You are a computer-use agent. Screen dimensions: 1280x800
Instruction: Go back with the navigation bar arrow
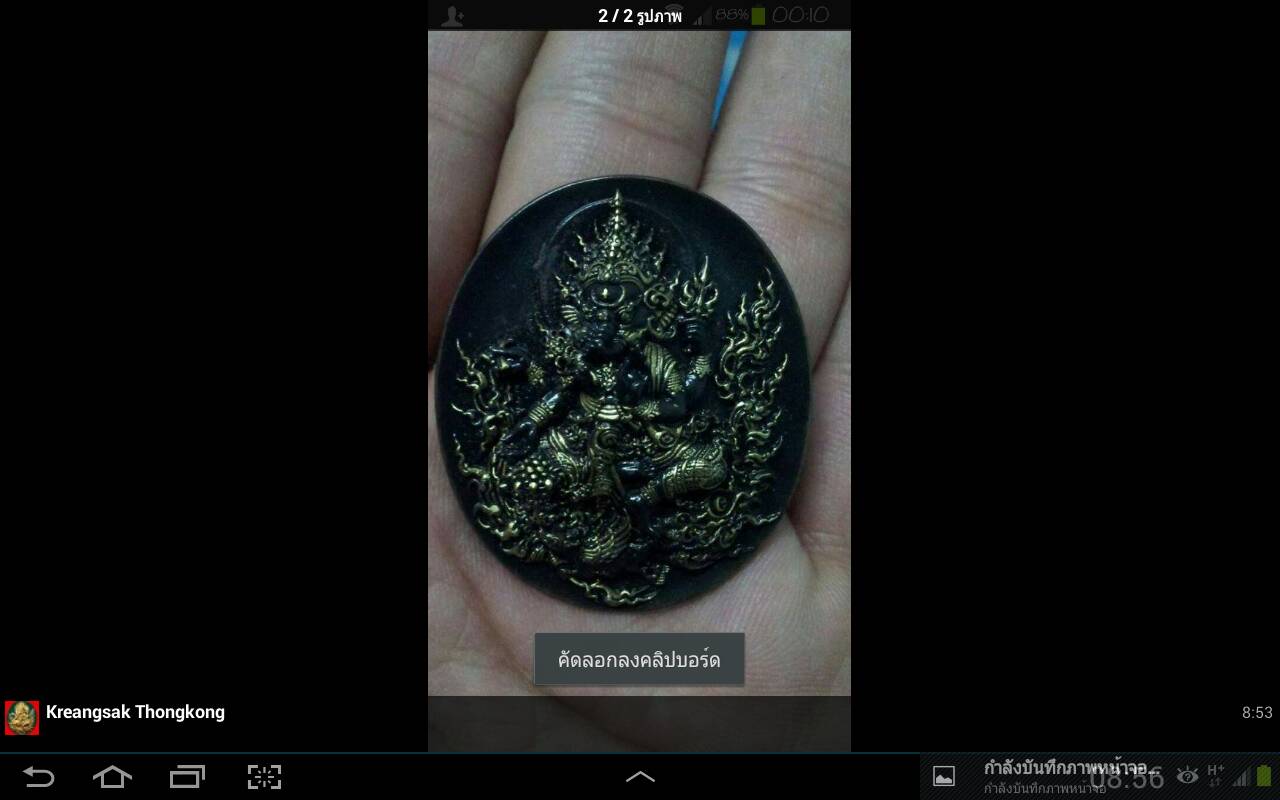pyautogui.click(x=38, y=777)
